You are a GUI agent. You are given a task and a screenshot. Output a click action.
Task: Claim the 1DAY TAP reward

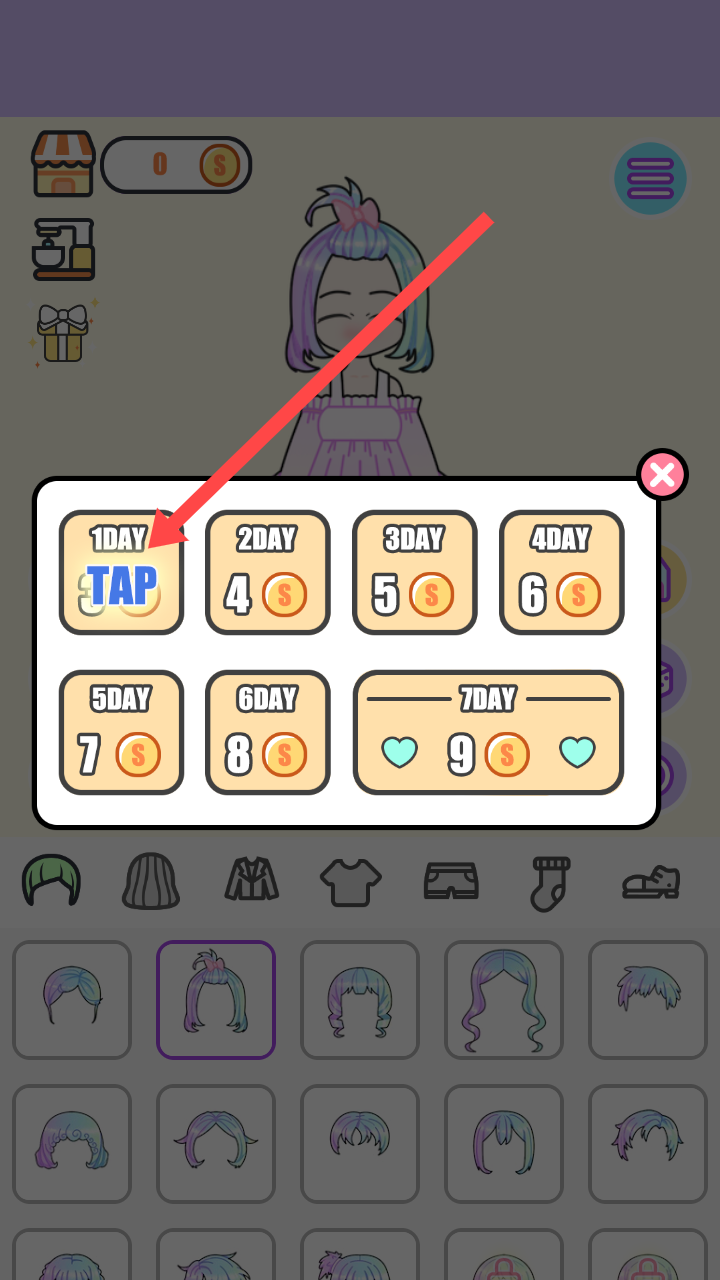(121, 573)
